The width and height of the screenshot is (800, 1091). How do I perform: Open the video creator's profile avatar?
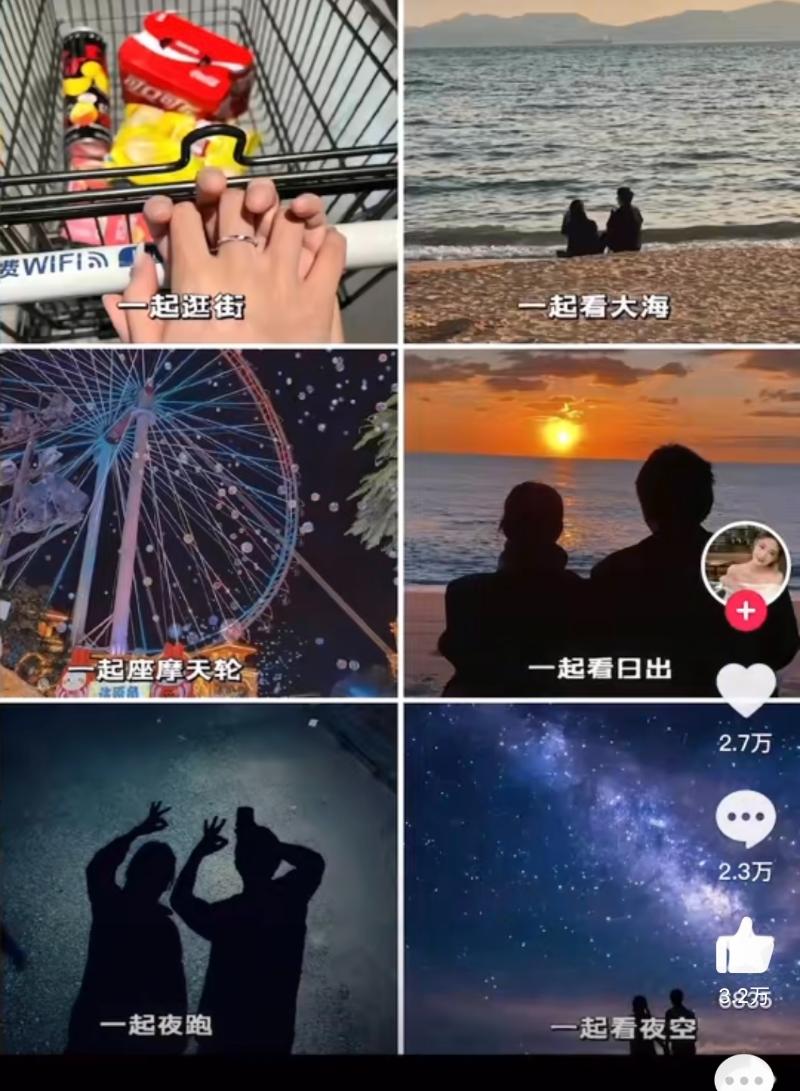[745, 563]
